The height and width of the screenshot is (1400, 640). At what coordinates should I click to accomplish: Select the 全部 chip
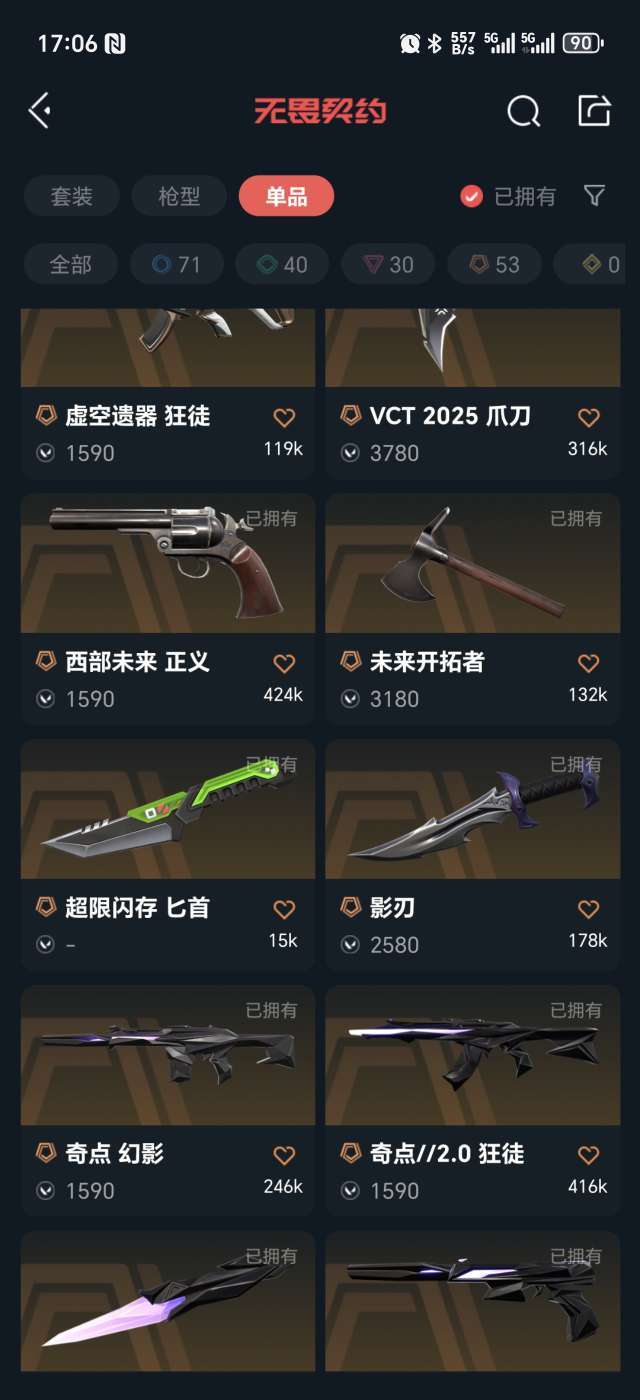click(71, 264)
